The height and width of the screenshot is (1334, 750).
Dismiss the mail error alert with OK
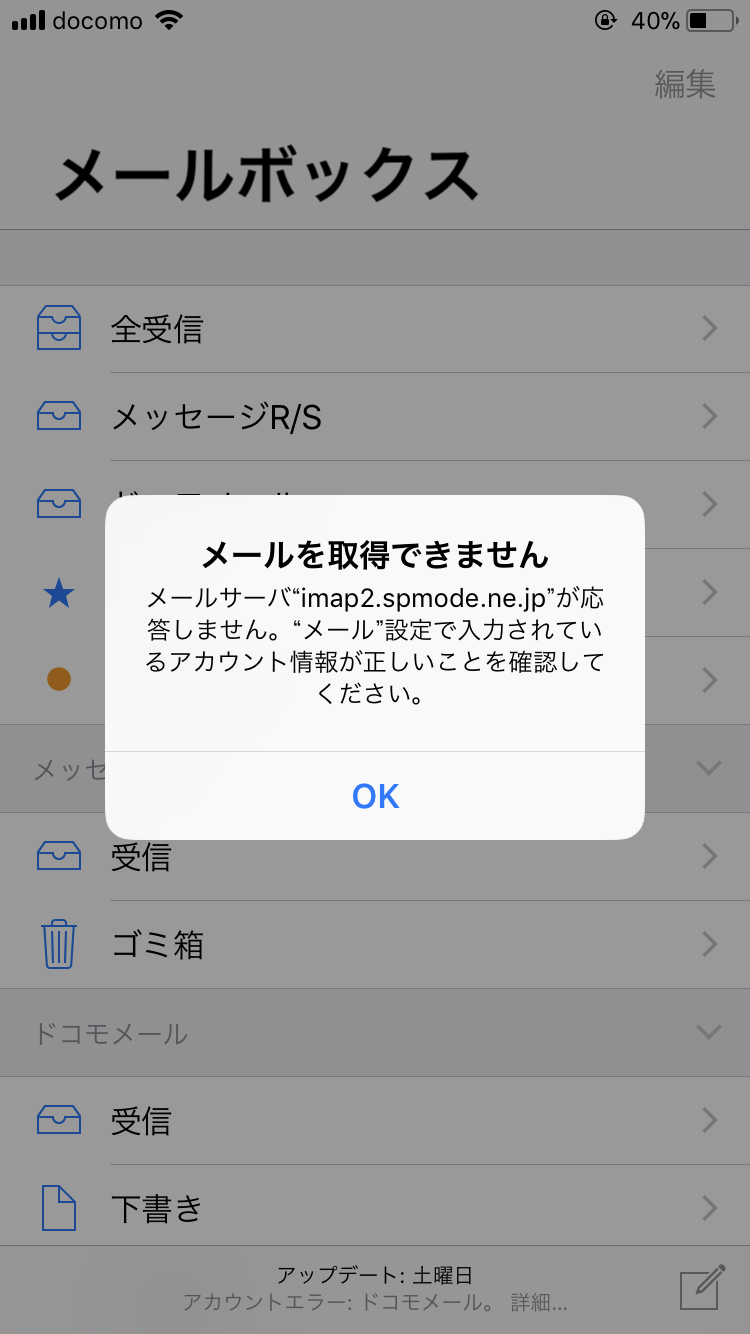pyautogui.click(x=375, y=796)
